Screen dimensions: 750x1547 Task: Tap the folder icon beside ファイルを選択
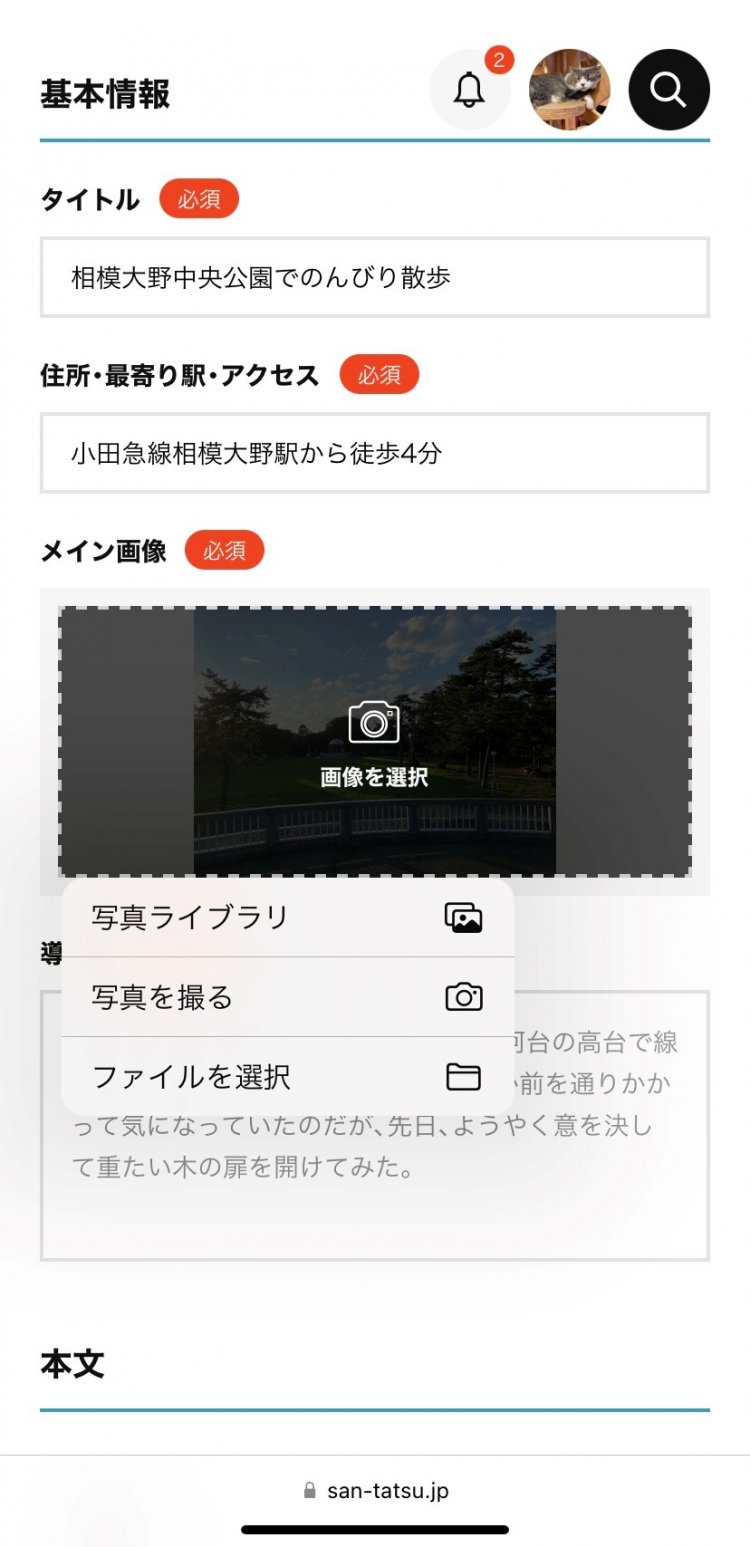click(463, 1077)
